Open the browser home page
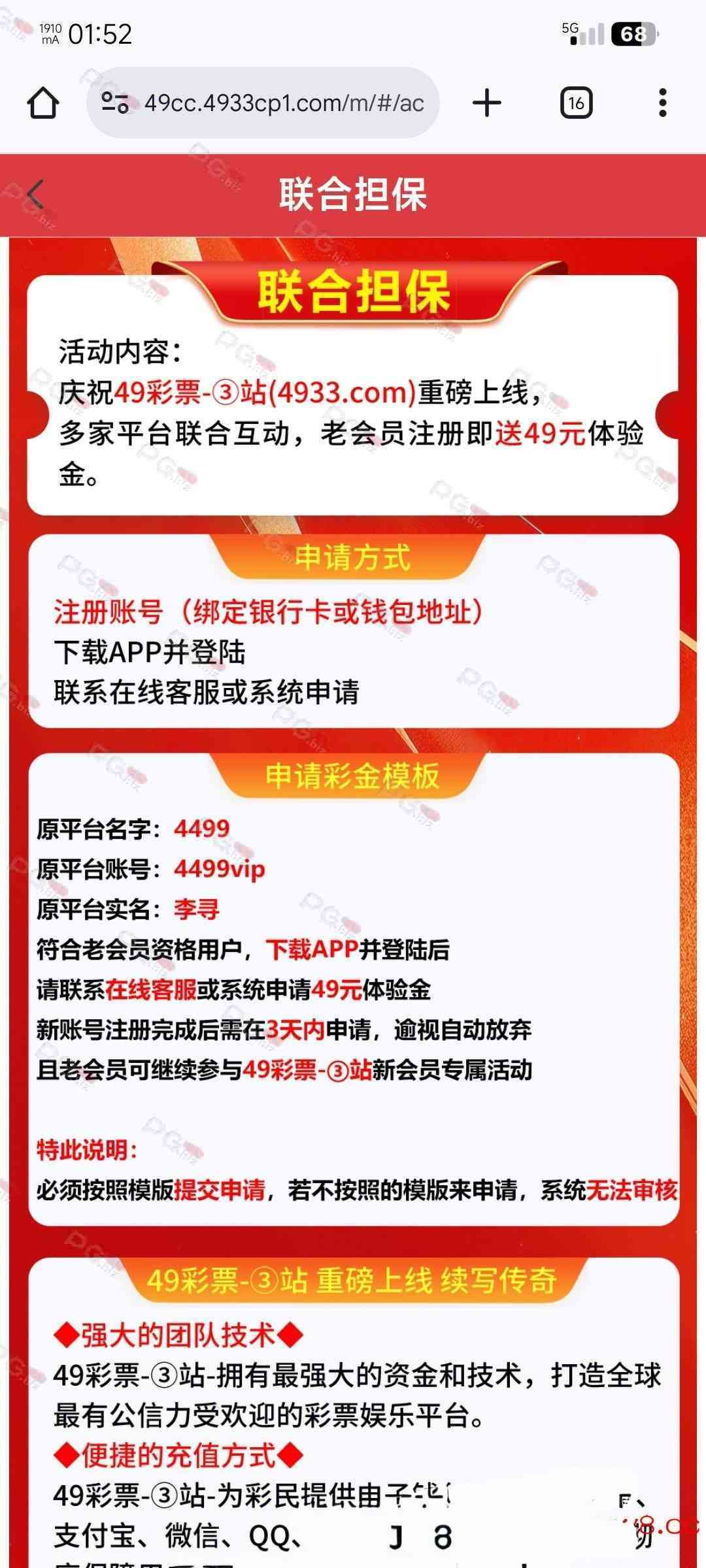The height and width of the screenshot is (1568, 706). (43, 103)
